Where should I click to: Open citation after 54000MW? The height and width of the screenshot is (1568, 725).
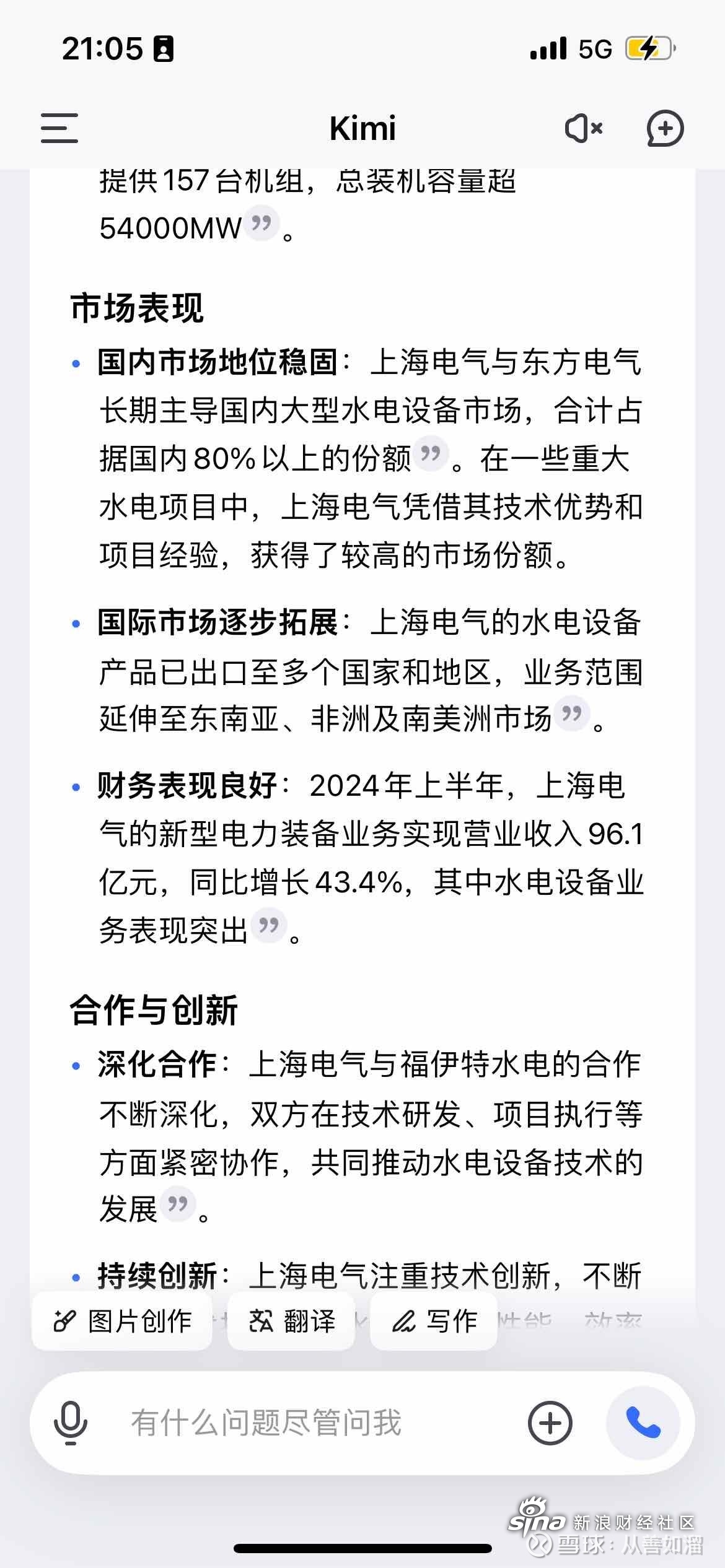(261, 223)
